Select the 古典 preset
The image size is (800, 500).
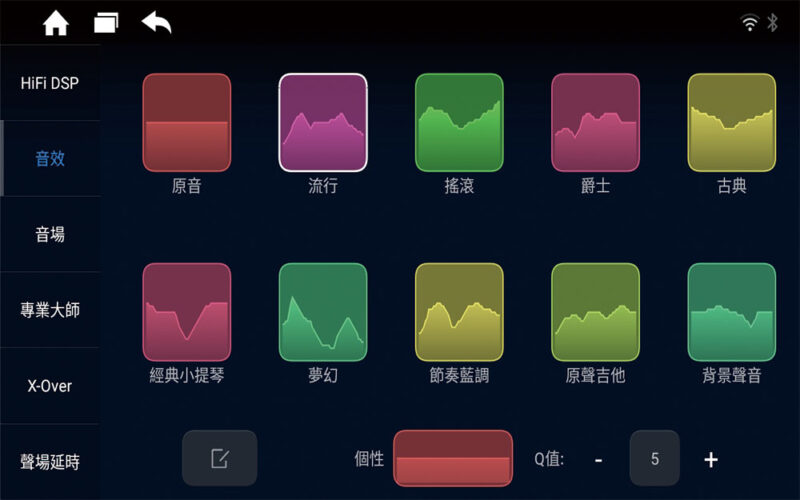[x=731, y=122]
